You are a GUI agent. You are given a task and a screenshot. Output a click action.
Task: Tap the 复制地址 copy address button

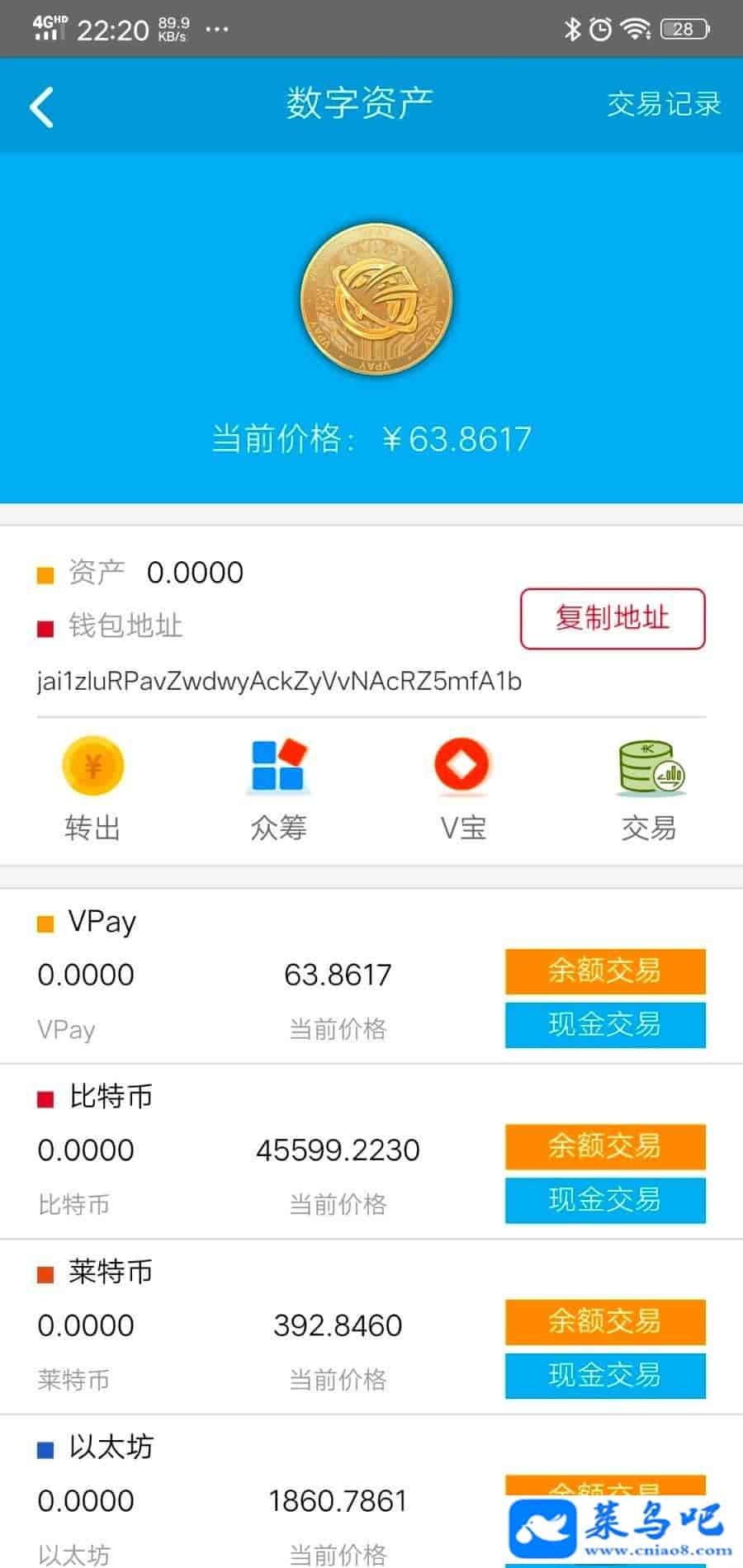click(x=613, y=618)
